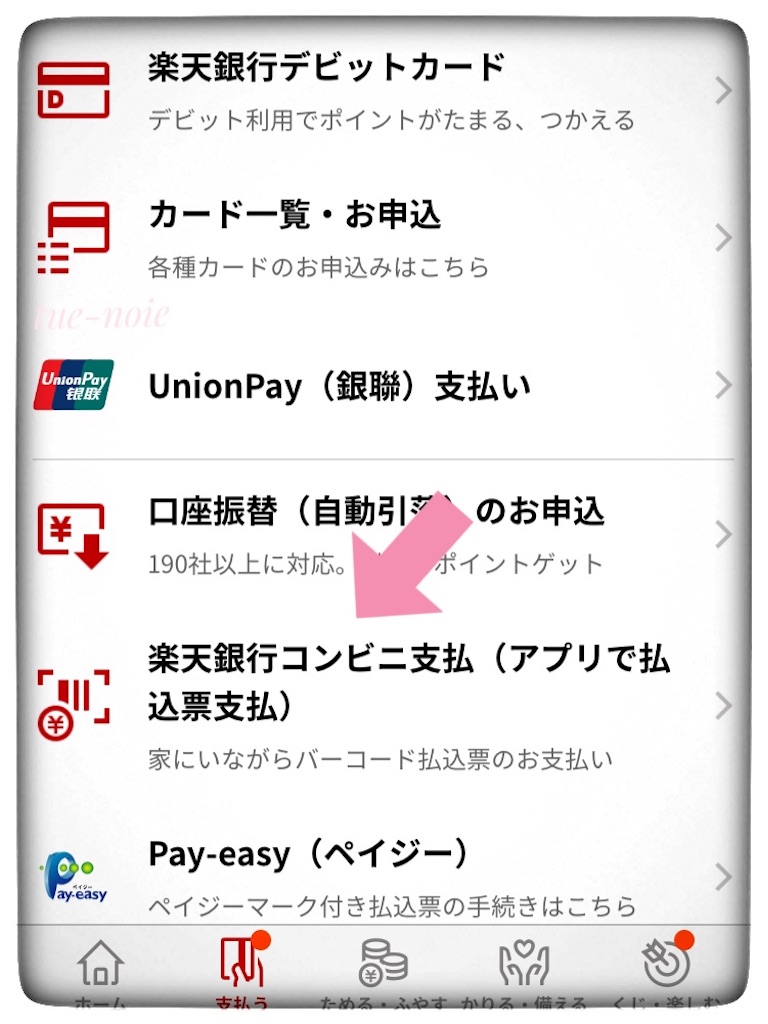Tap the house icon for ホーム
This screenshot has width=768, height=1024.
point(103,963)
